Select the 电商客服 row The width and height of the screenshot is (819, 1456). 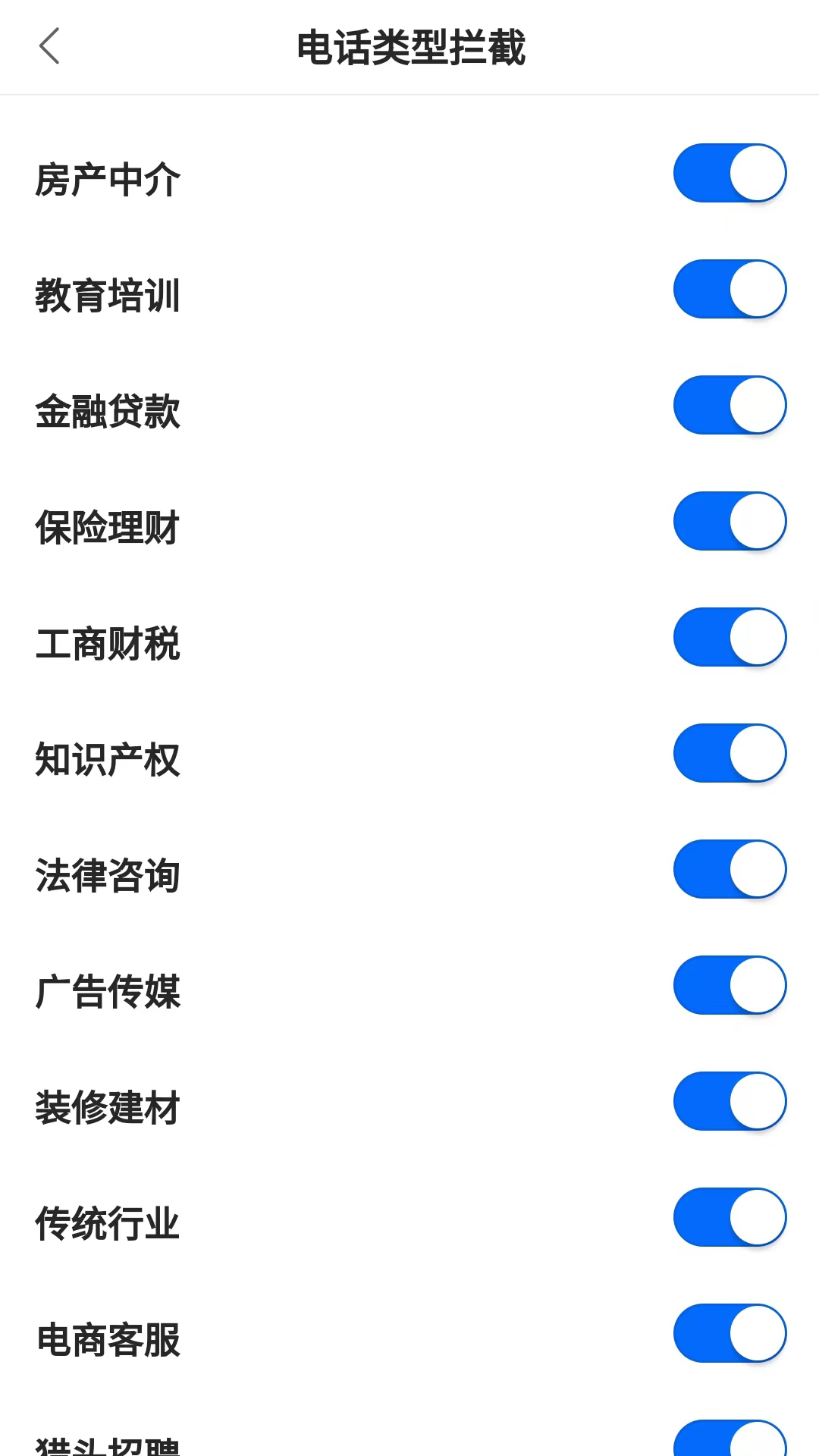click(x=107, y=1342)
